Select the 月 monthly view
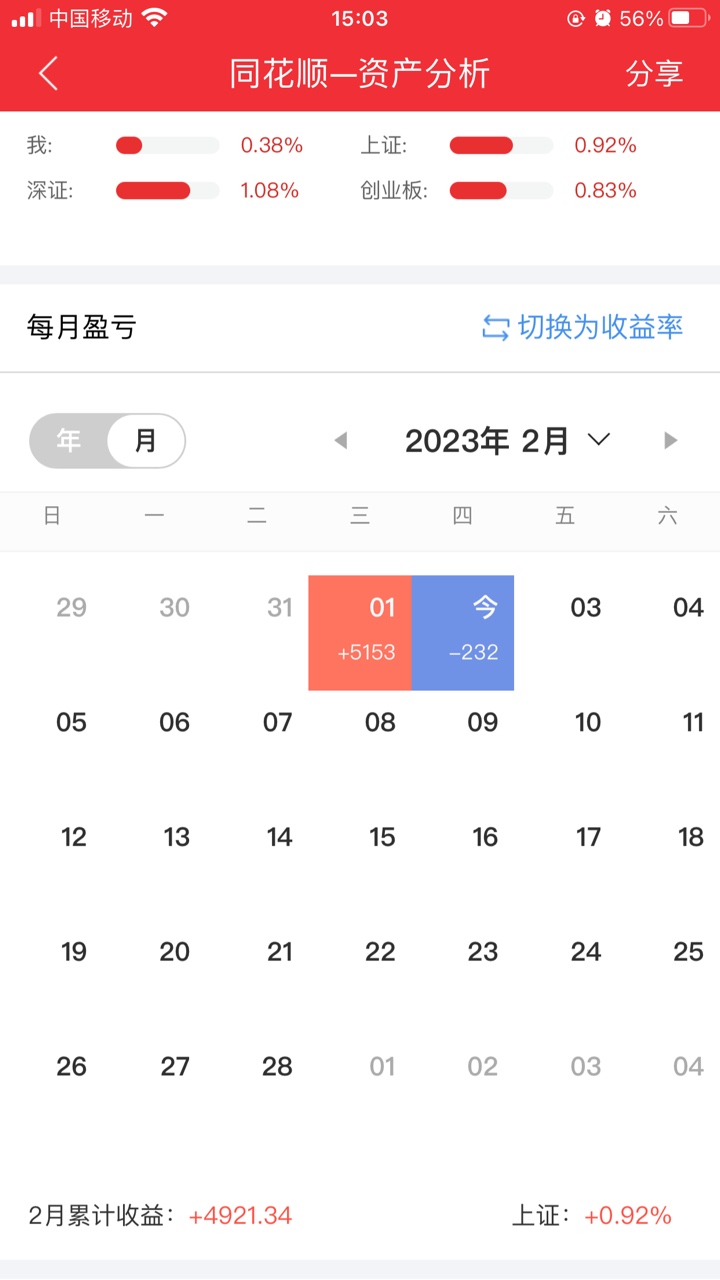This screenshot has height=1280, width=720. [146, 441]
